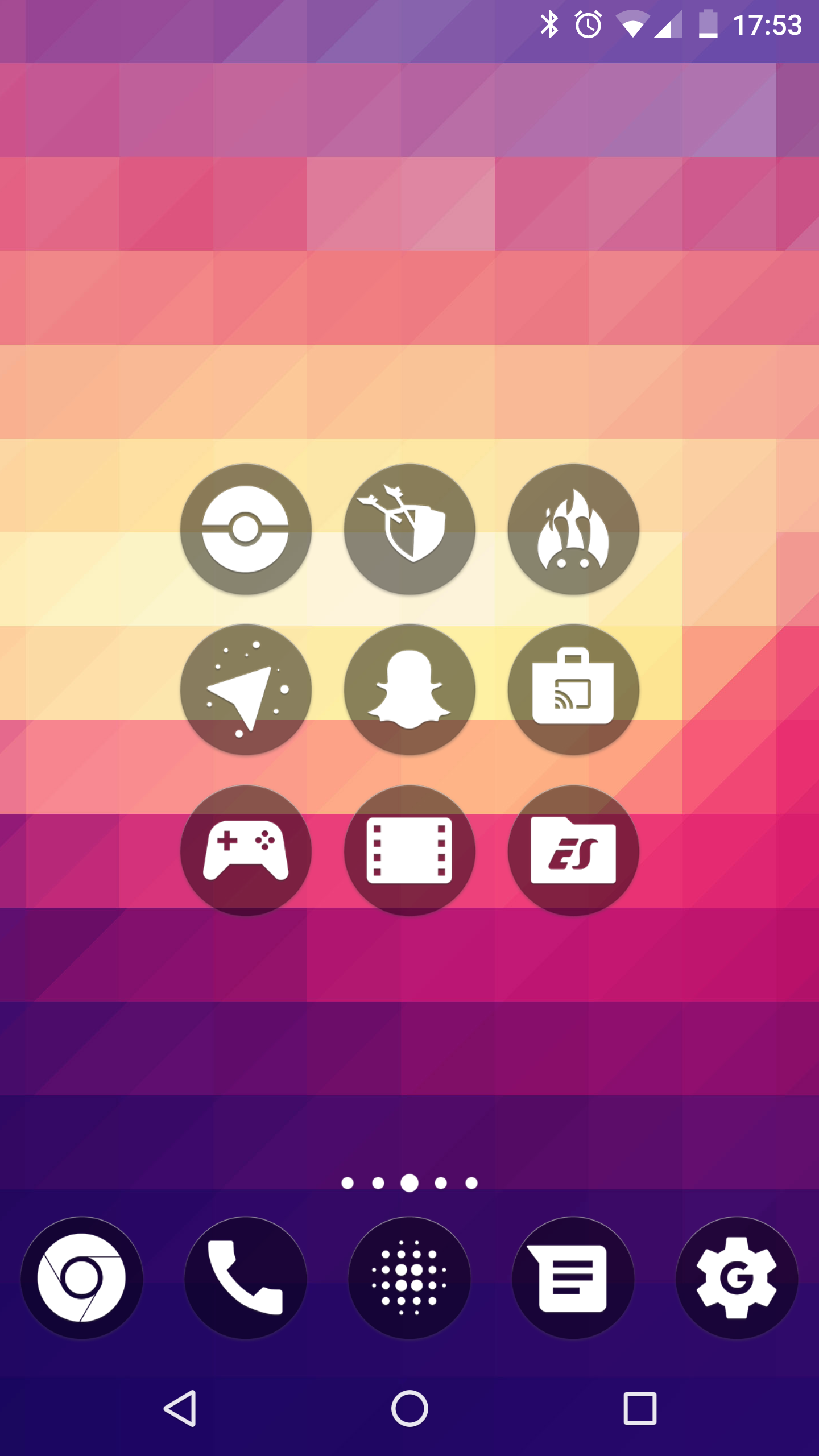Open Google Play Games controller icon
This screenshot has height=1456, width=819.
tap(246, 850)
